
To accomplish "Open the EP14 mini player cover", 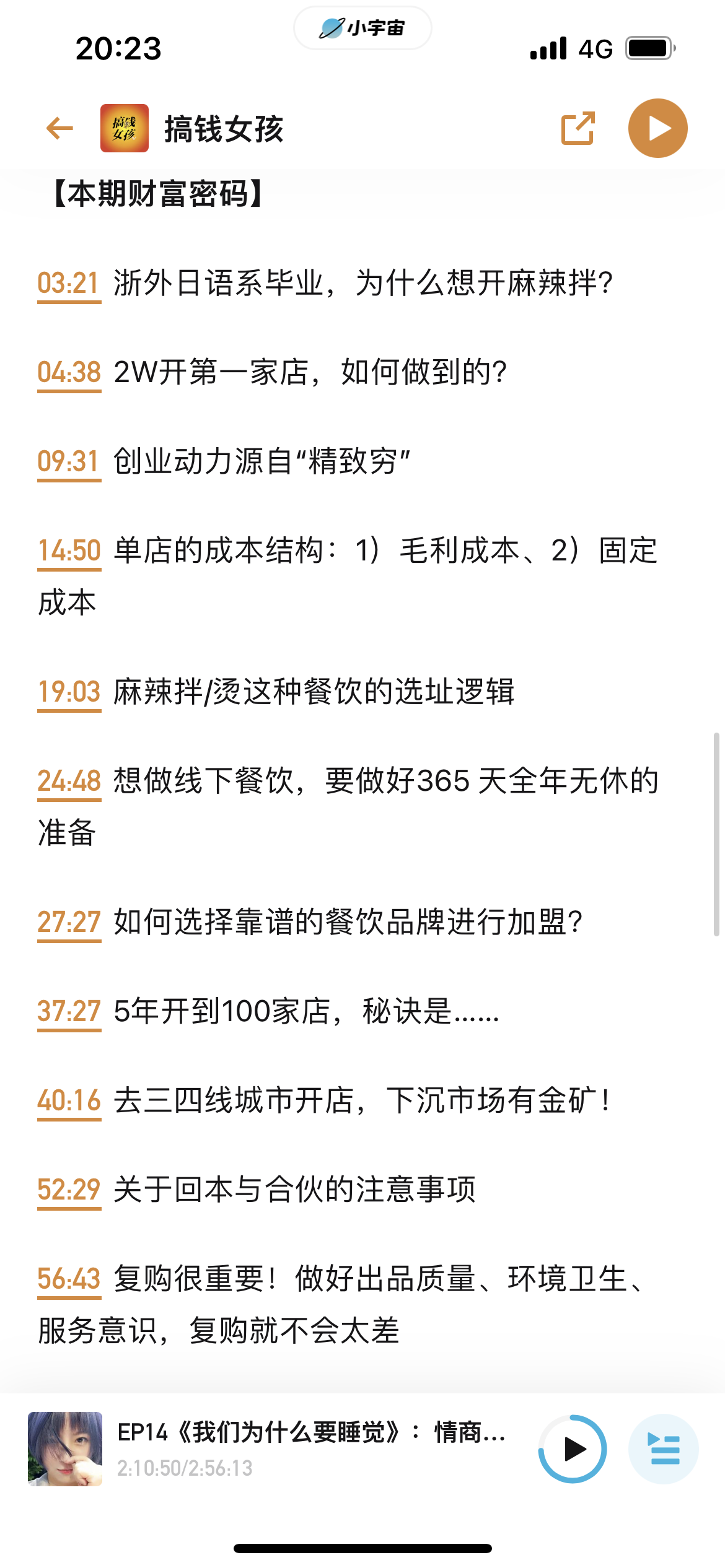I will (65, 1449).
